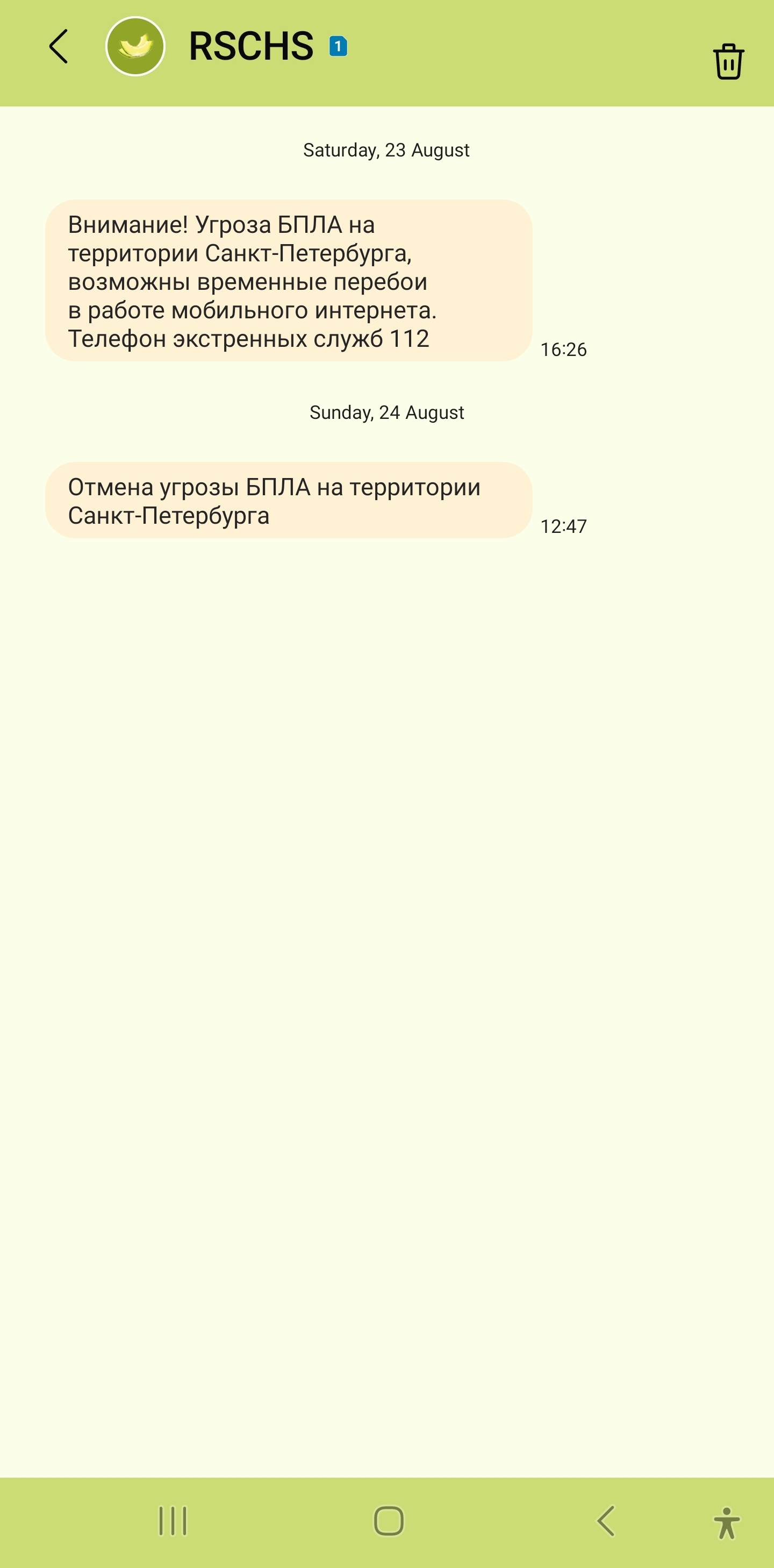Go to the home screen

388,1521
